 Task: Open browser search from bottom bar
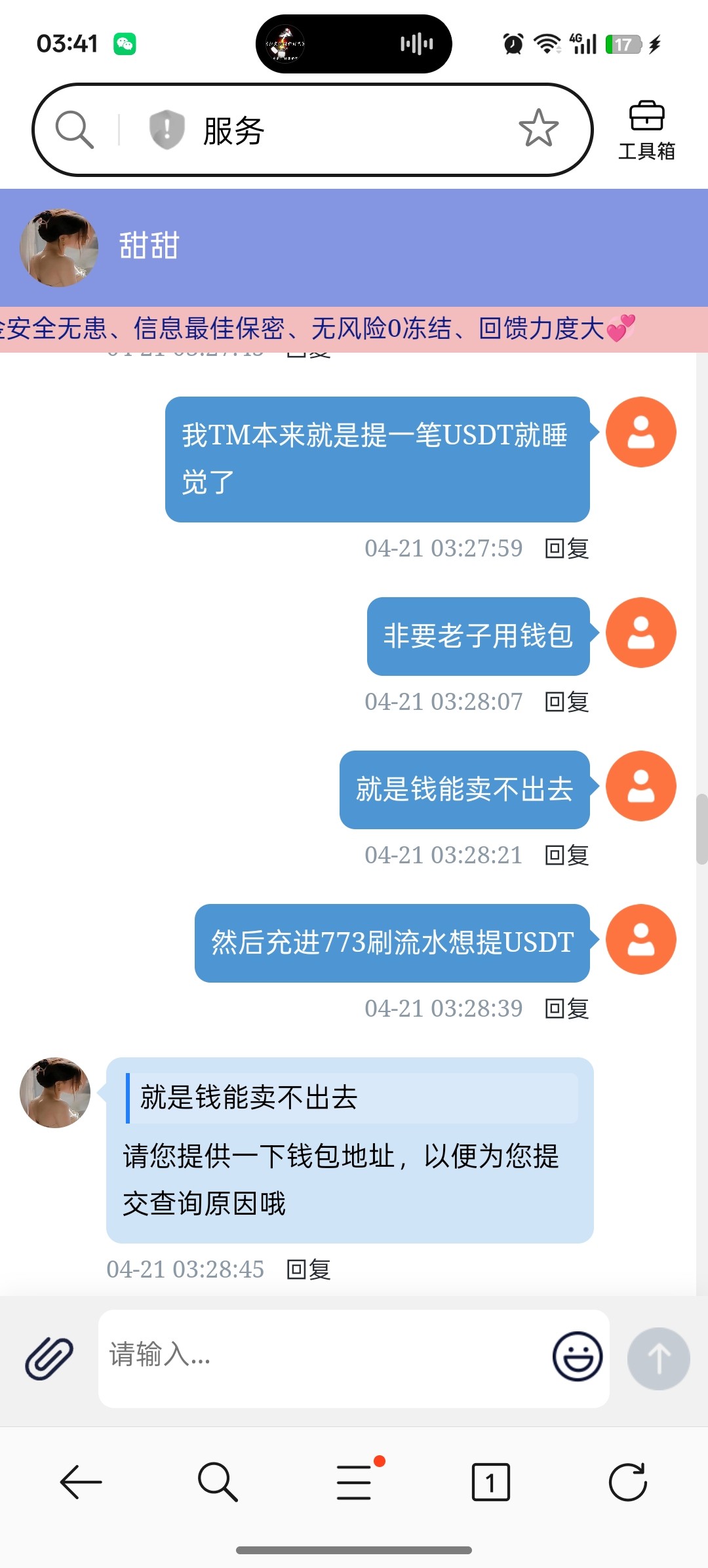click(217, 1481)
